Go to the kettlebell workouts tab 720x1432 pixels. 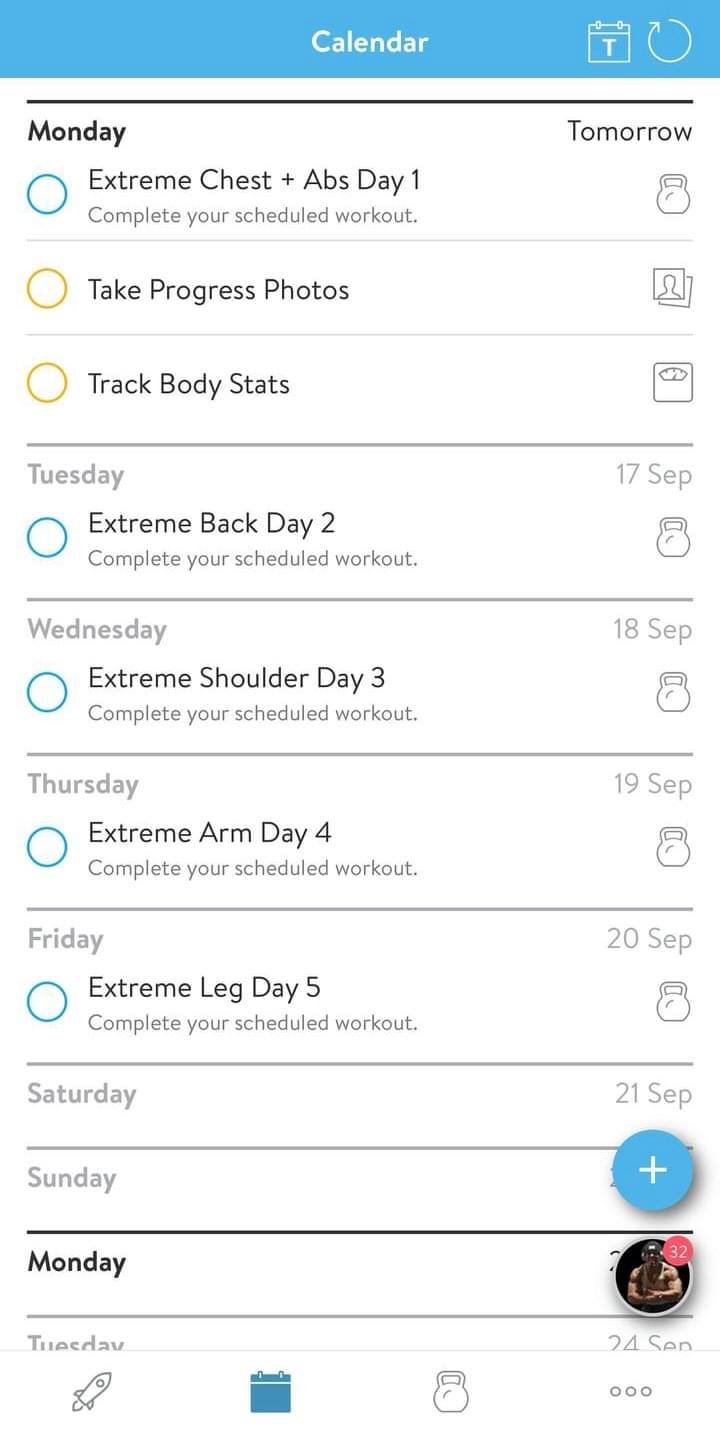451,1391
